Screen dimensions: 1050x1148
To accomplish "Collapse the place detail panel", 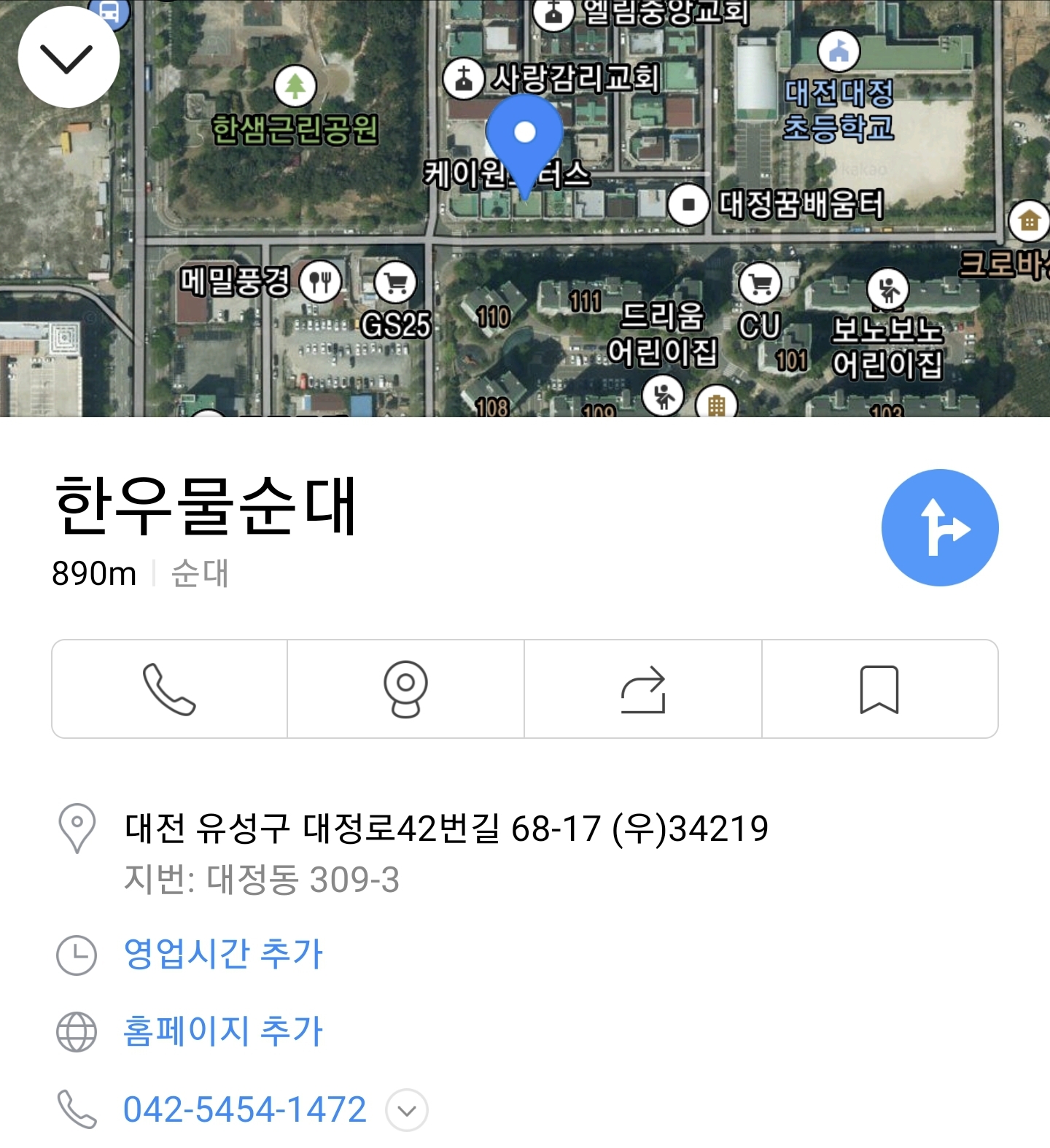I will pyautogui.click(x=69, y=58).
